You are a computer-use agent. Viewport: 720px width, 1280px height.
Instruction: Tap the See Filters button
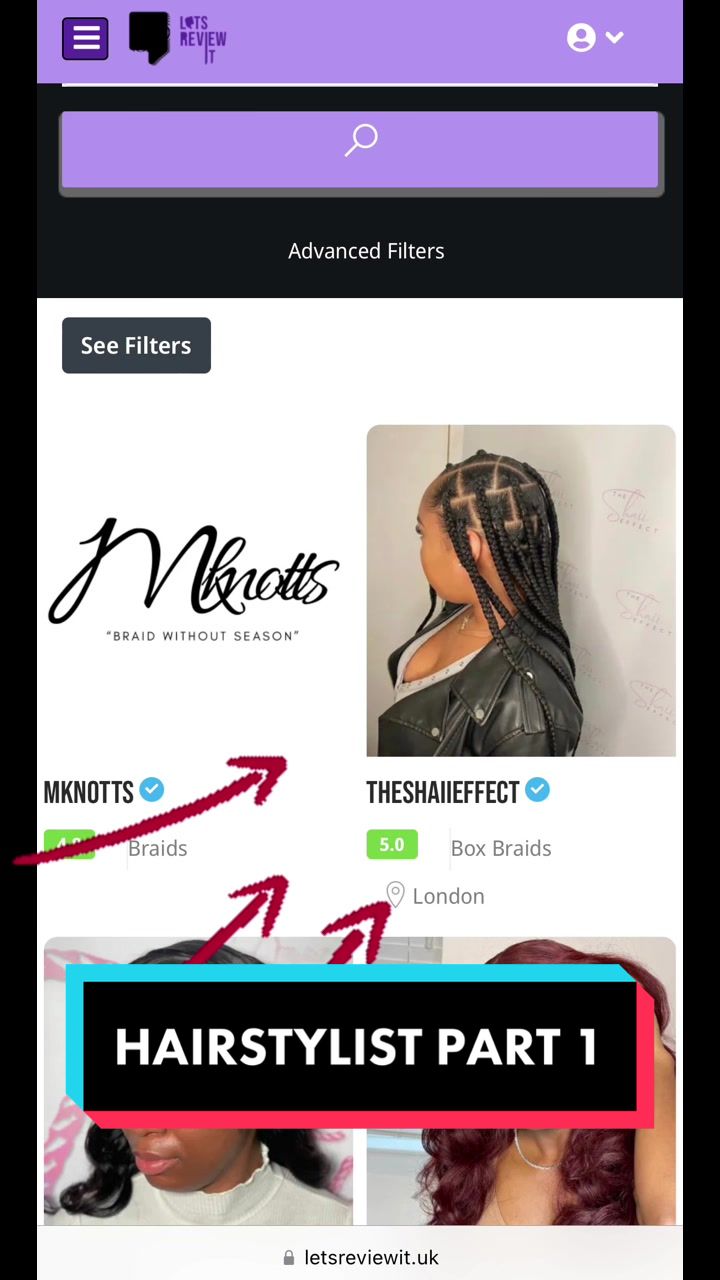click(x=136, y=345)
